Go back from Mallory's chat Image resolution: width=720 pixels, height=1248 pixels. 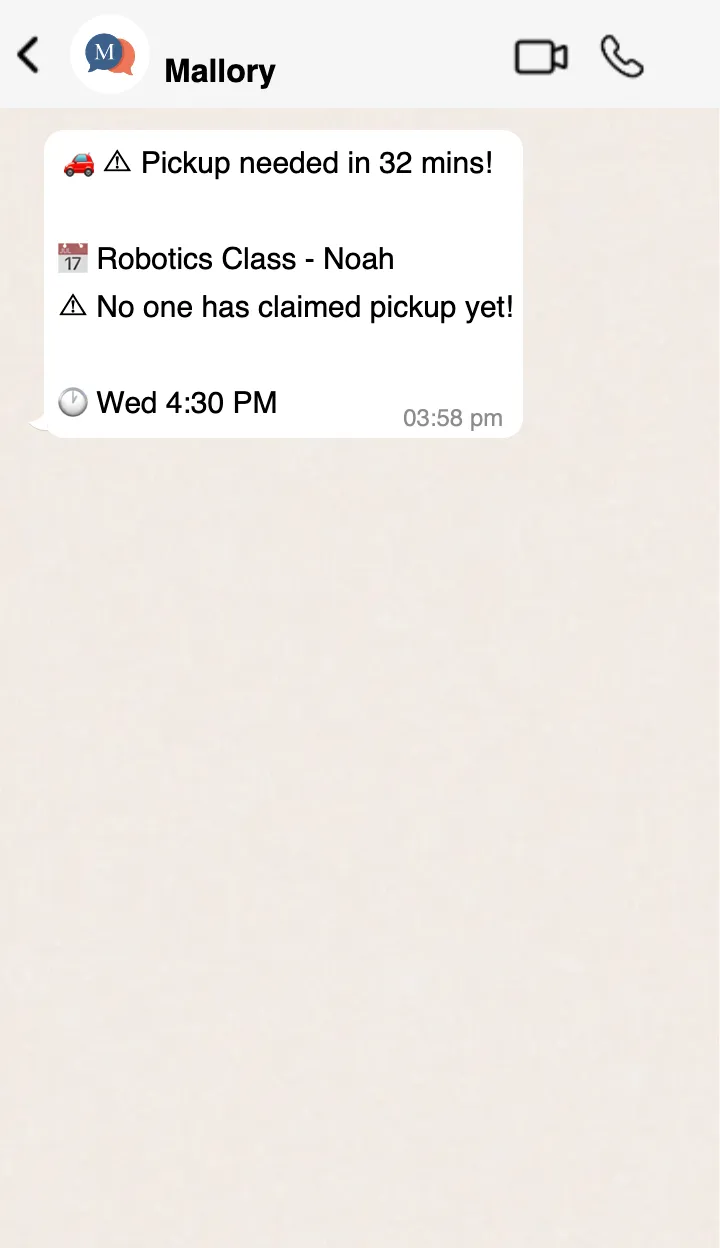pyautogui.click(x=29, y=55)
